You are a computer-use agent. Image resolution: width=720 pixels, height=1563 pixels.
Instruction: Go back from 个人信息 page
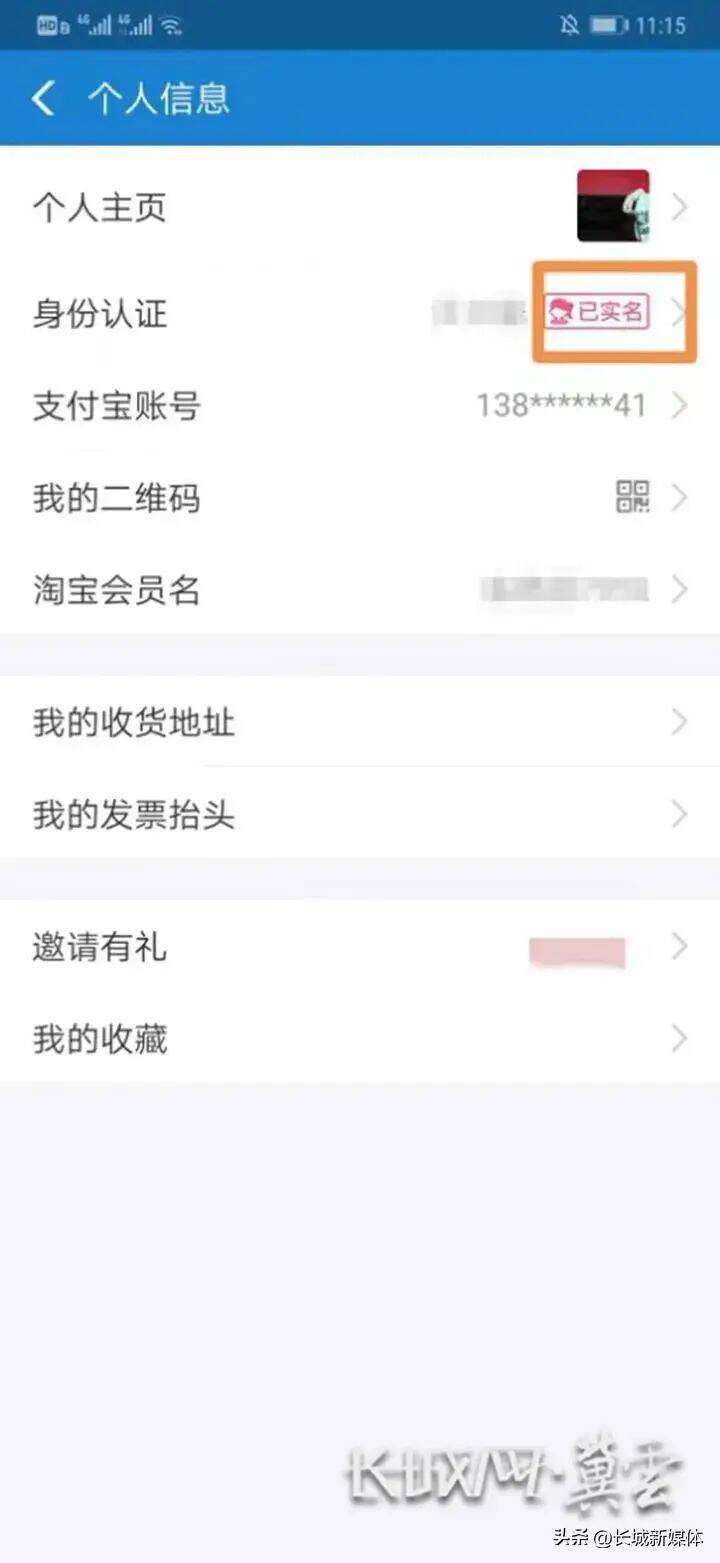[44, 99]
